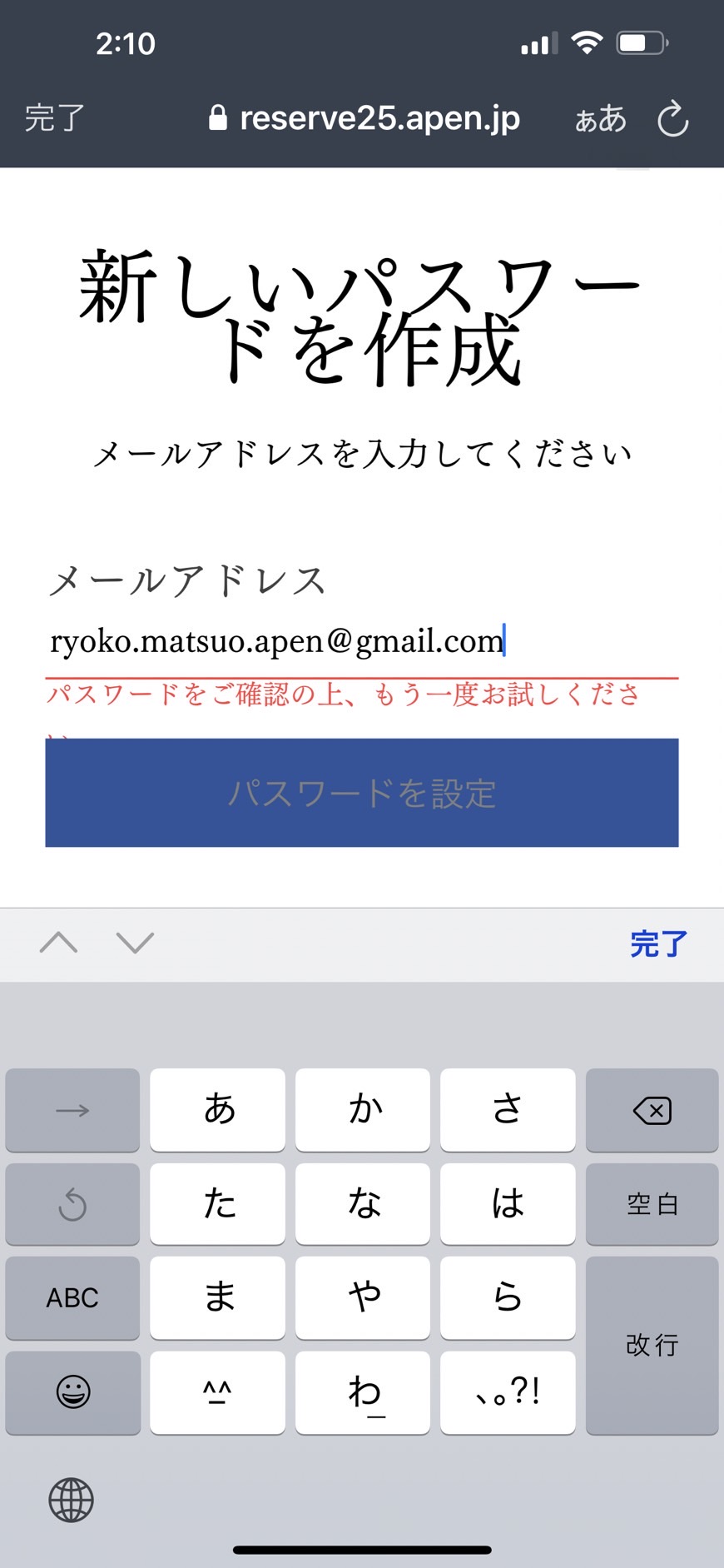Reload the page with the refresh icon
724x1568 pixels.
672,118
